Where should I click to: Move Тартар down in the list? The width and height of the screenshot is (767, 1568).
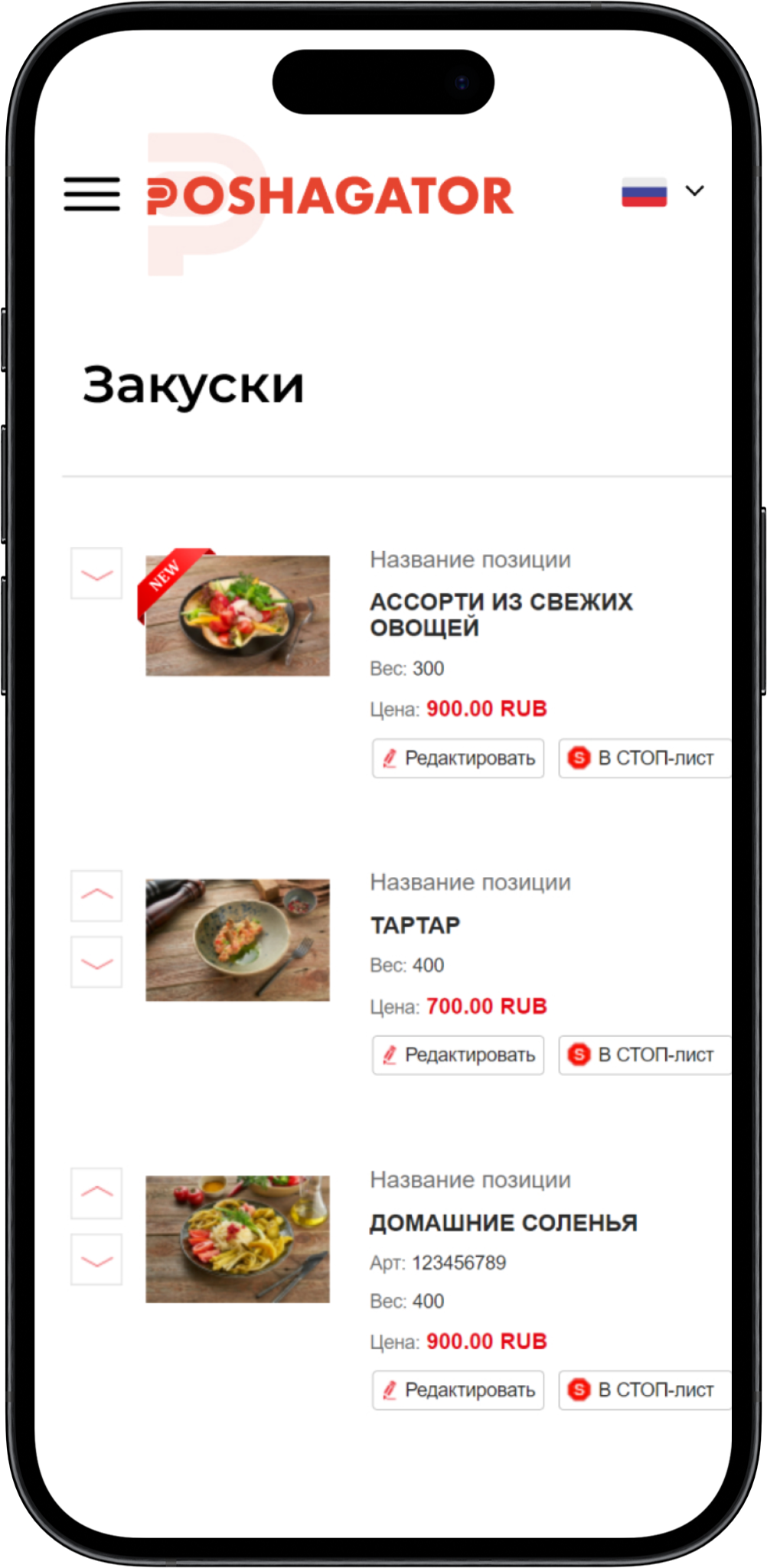[96, 962]
